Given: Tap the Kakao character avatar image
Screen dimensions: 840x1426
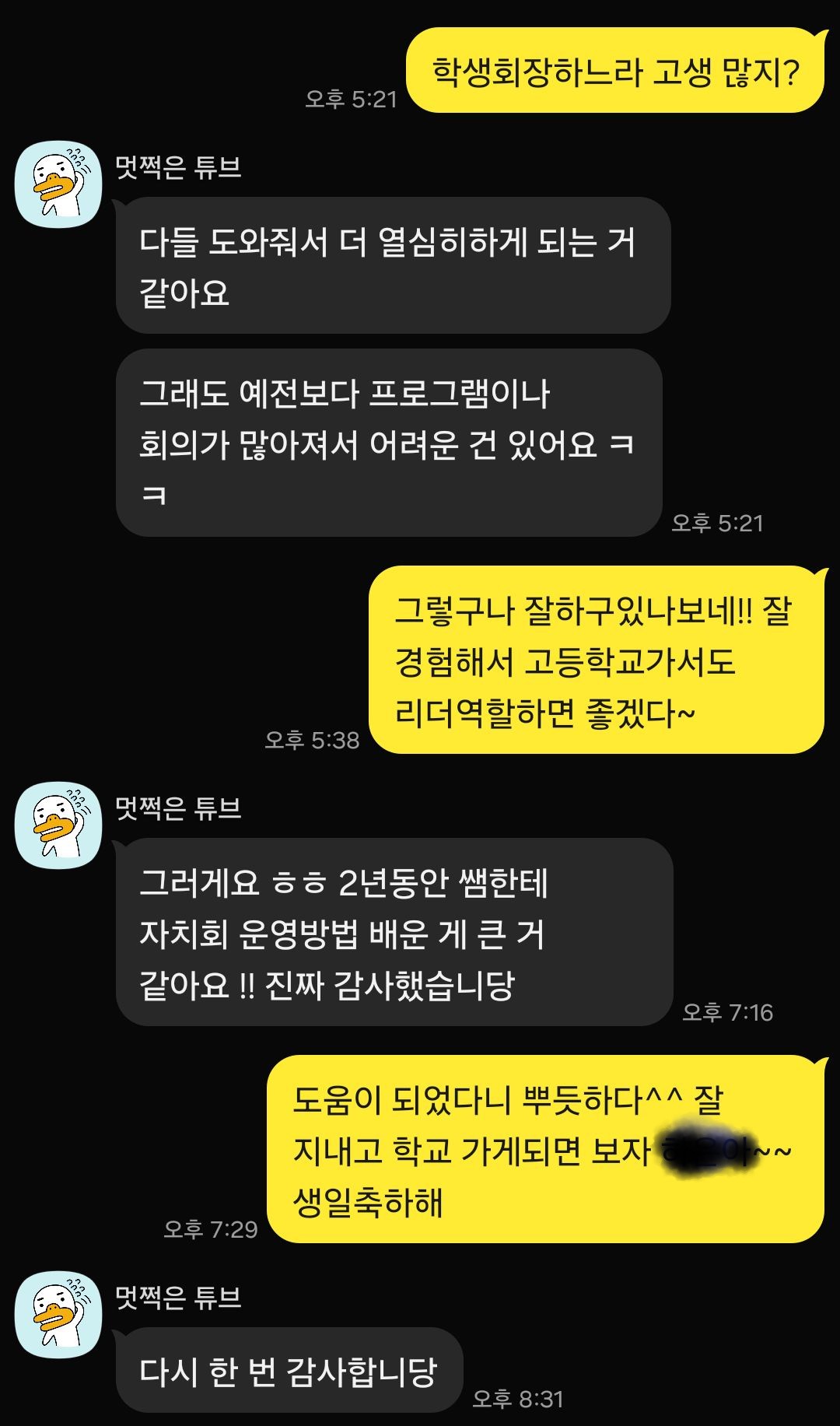Looking at the screenshot, I should (x=58, y=179).
